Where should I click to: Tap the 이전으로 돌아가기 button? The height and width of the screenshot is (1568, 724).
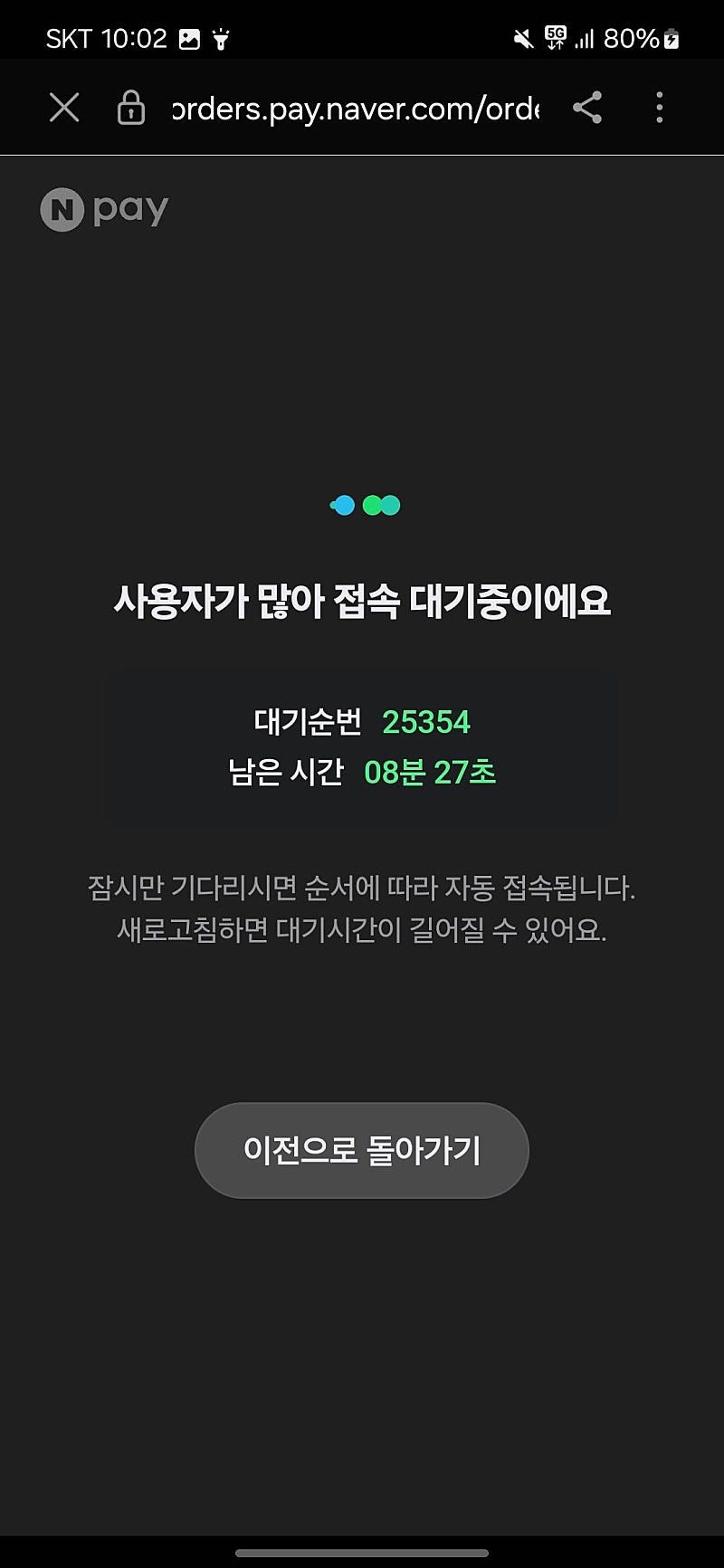pos(361,1150)
